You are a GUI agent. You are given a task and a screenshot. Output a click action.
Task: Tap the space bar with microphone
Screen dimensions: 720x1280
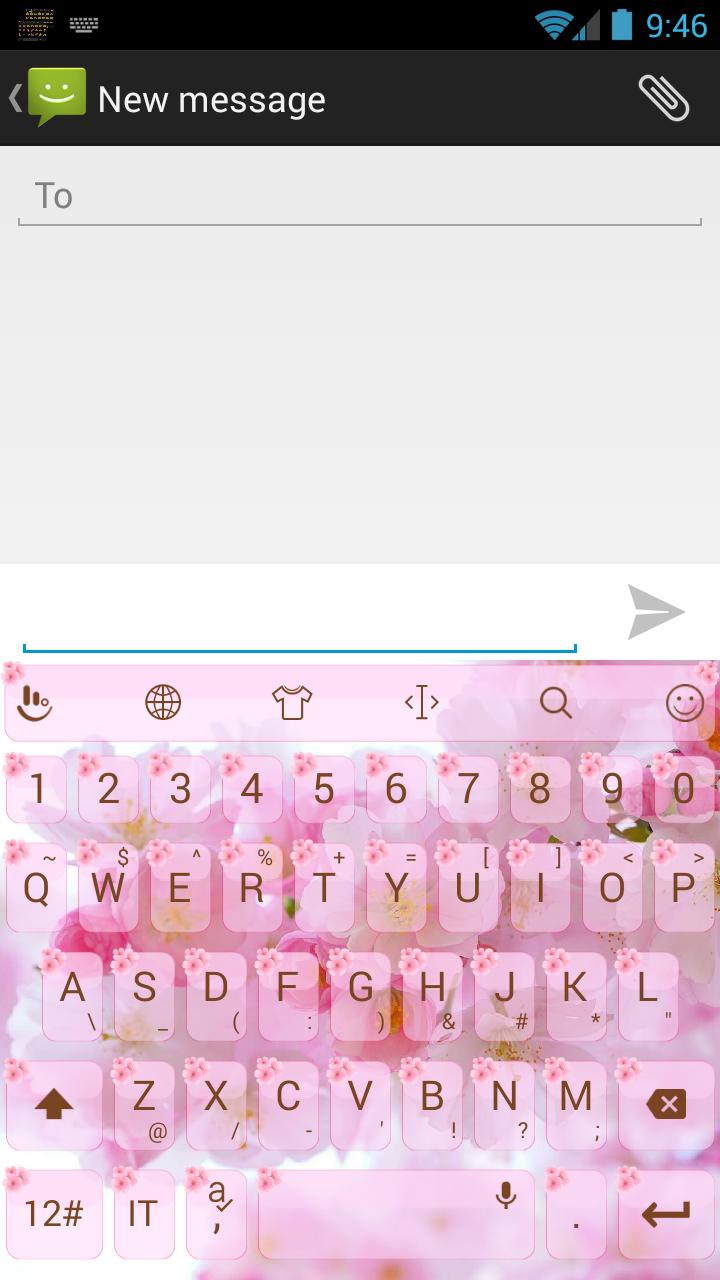[x=396, y=1214]
